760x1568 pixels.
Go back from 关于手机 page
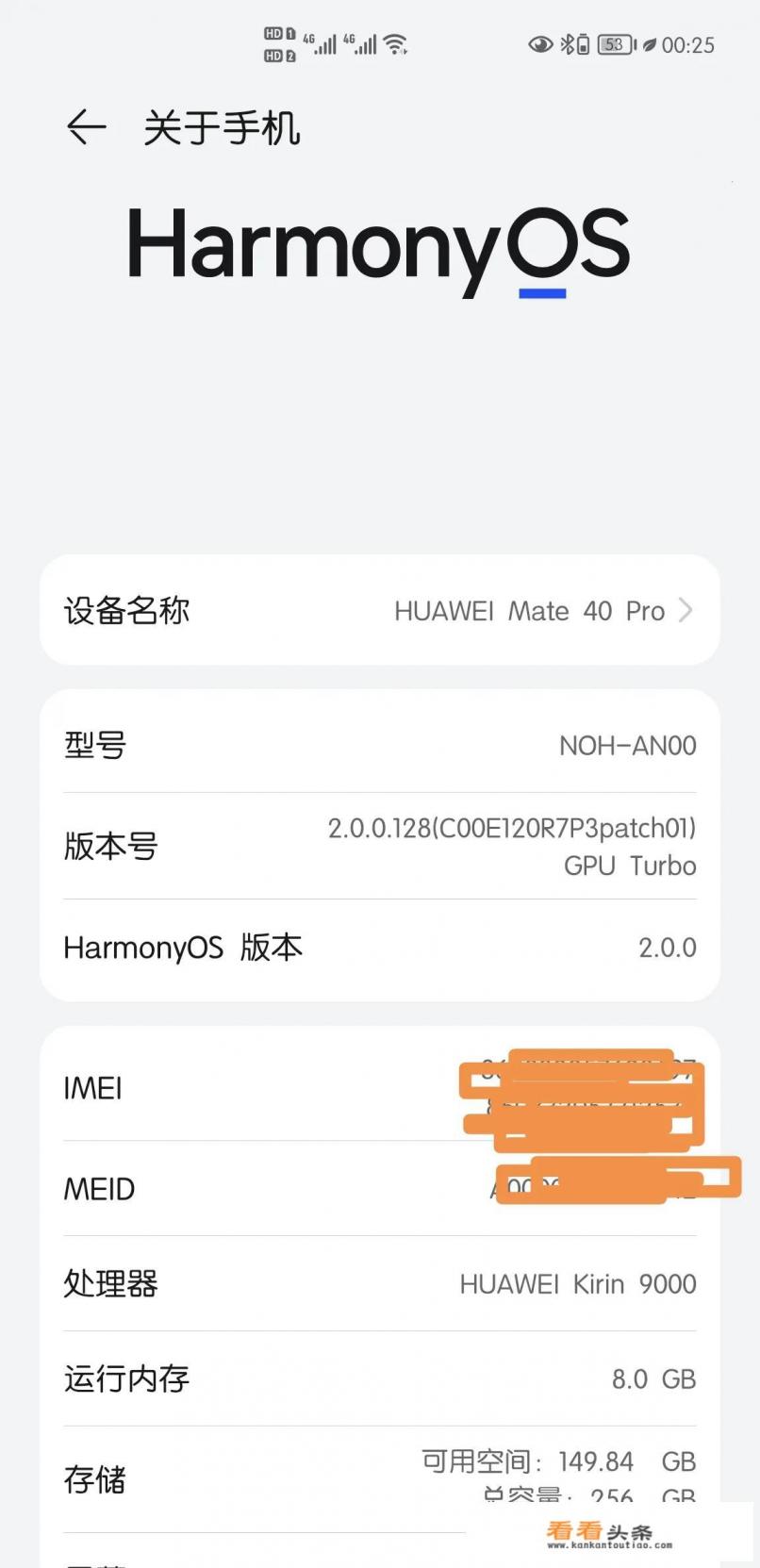86,127
